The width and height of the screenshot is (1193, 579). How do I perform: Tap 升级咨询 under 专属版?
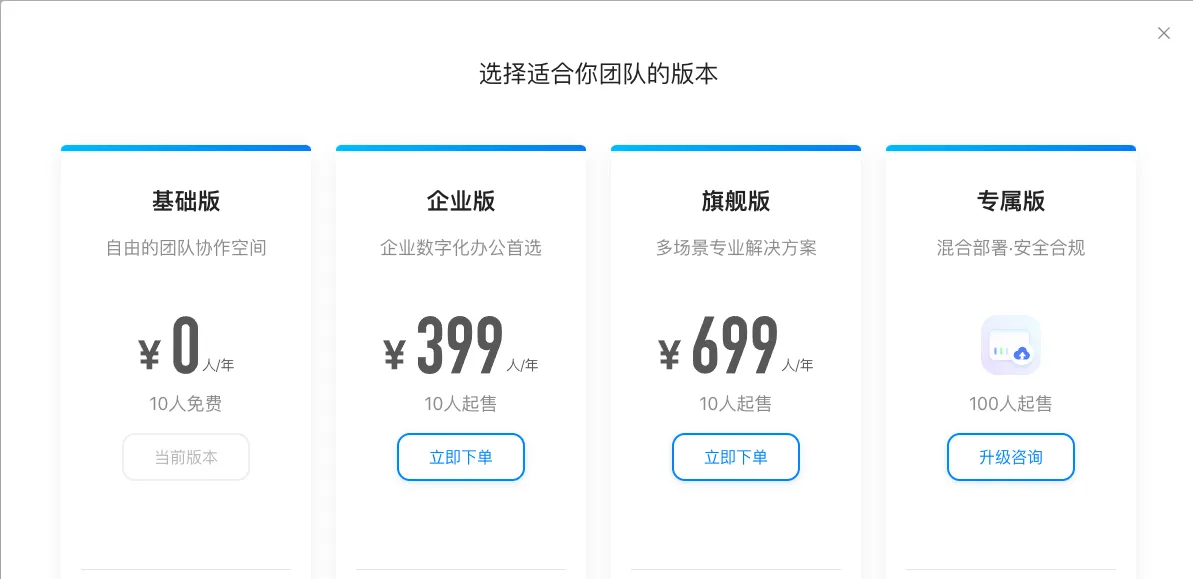coord(1010,457)
